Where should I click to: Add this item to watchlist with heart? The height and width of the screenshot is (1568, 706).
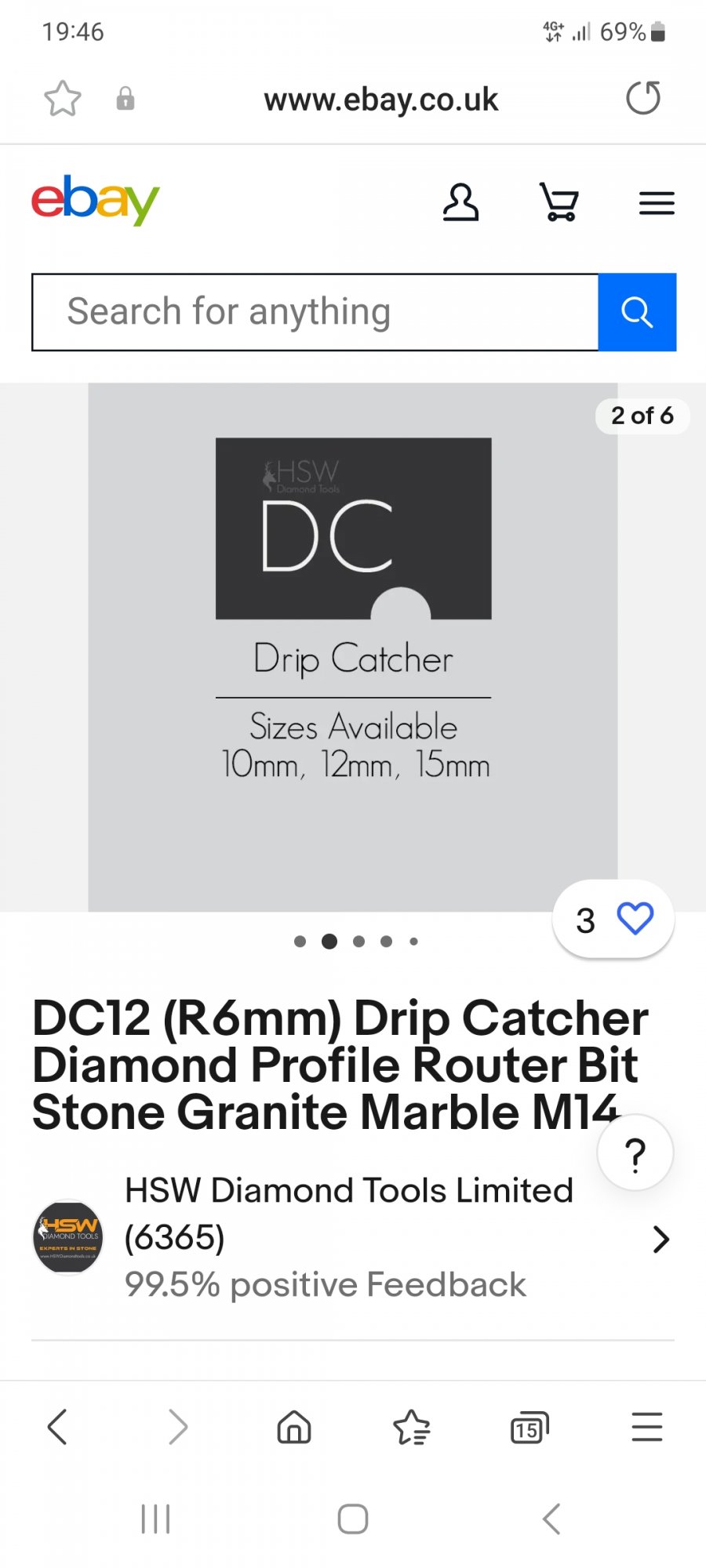[635, 919]
